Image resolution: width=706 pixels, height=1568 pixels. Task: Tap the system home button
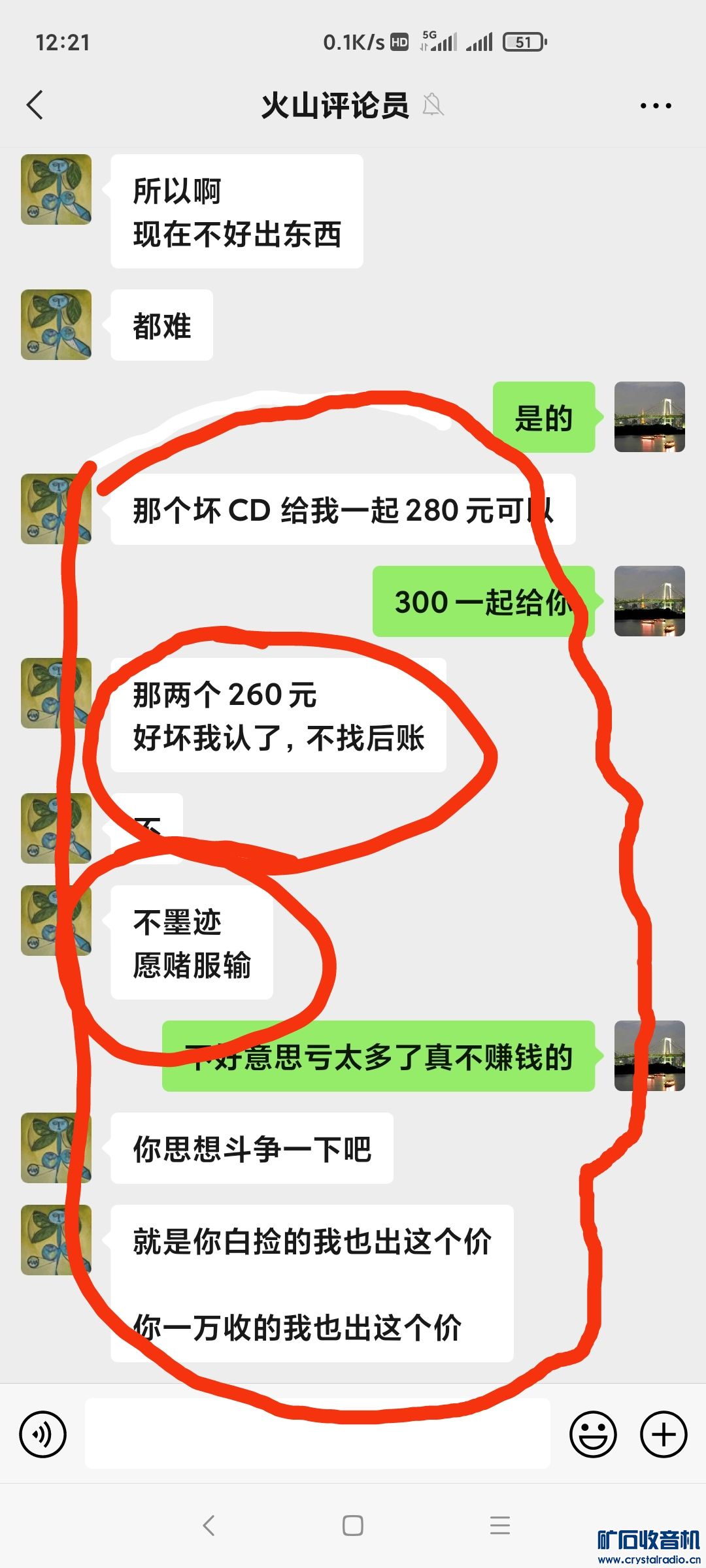click(x=353, y=1526)
